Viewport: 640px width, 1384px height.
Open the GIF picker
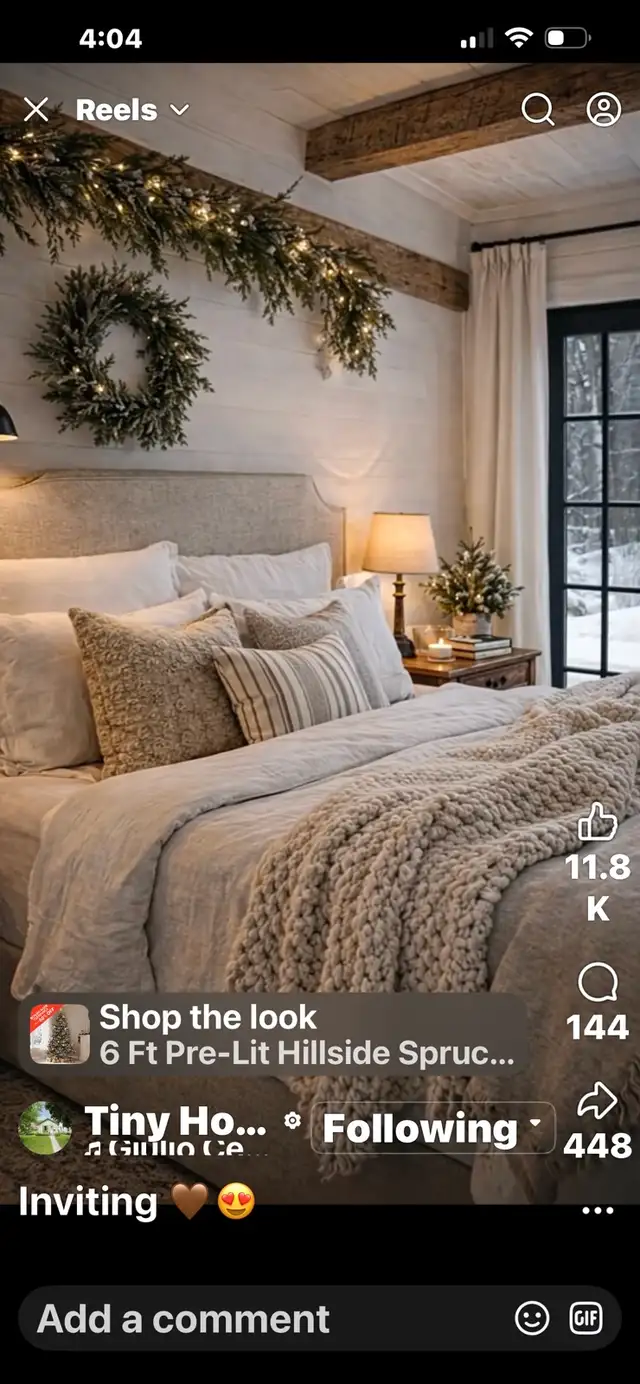click(586, 1319)
